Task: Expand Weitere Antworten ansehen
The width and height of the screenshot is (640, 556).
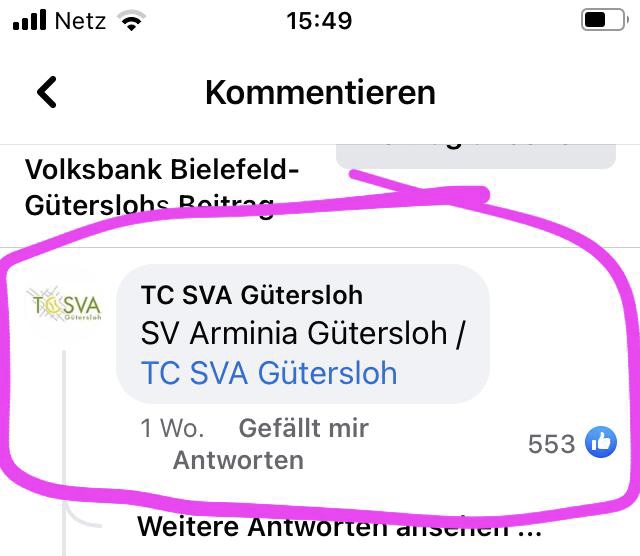Action: tap(338, 525)
